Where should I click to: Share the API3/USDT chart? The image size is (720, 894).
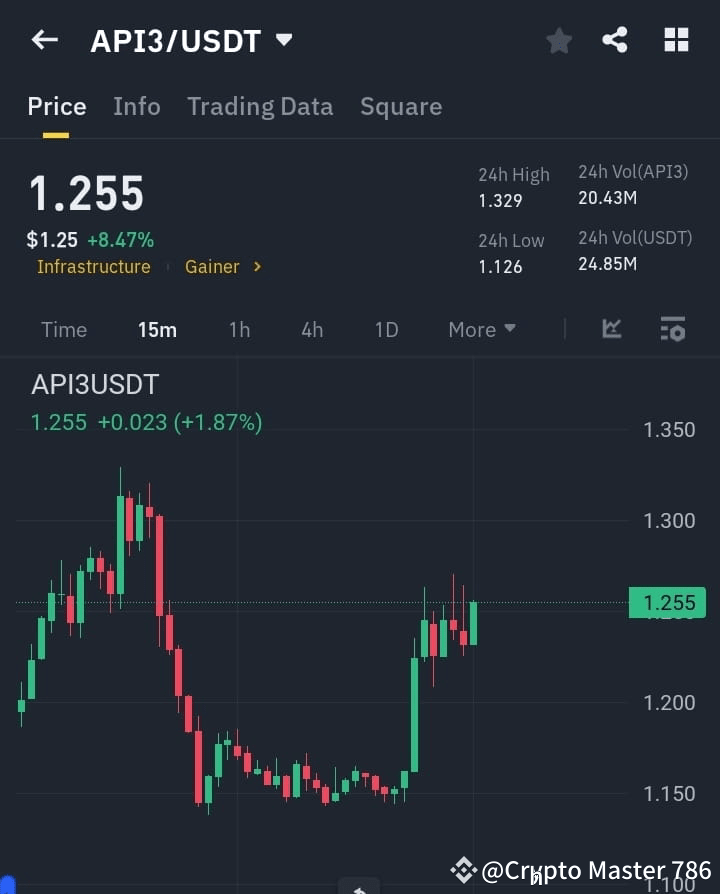point(615,40)
